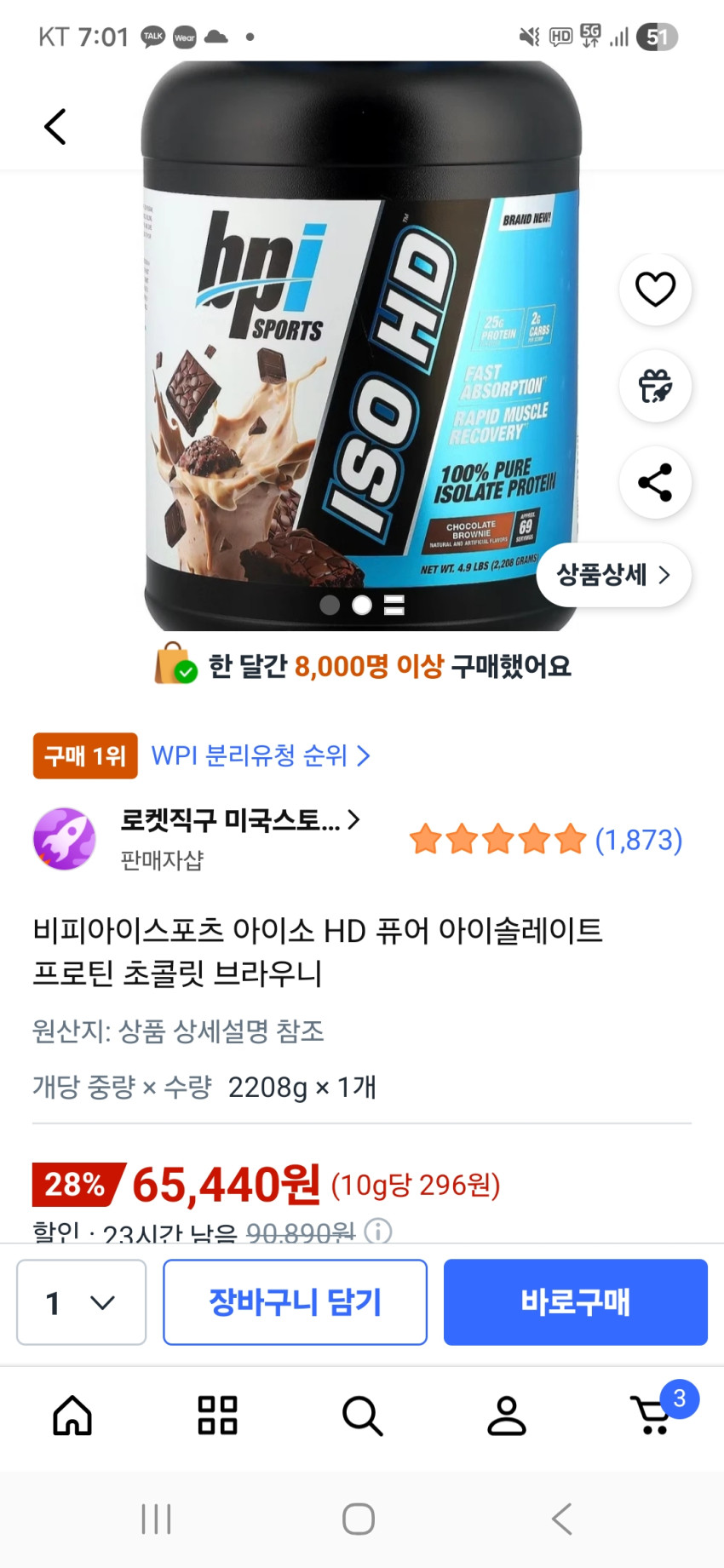View the 1,873 star reviews
Viewport: 724px width, 1568px height.
(x=546, y=840)
